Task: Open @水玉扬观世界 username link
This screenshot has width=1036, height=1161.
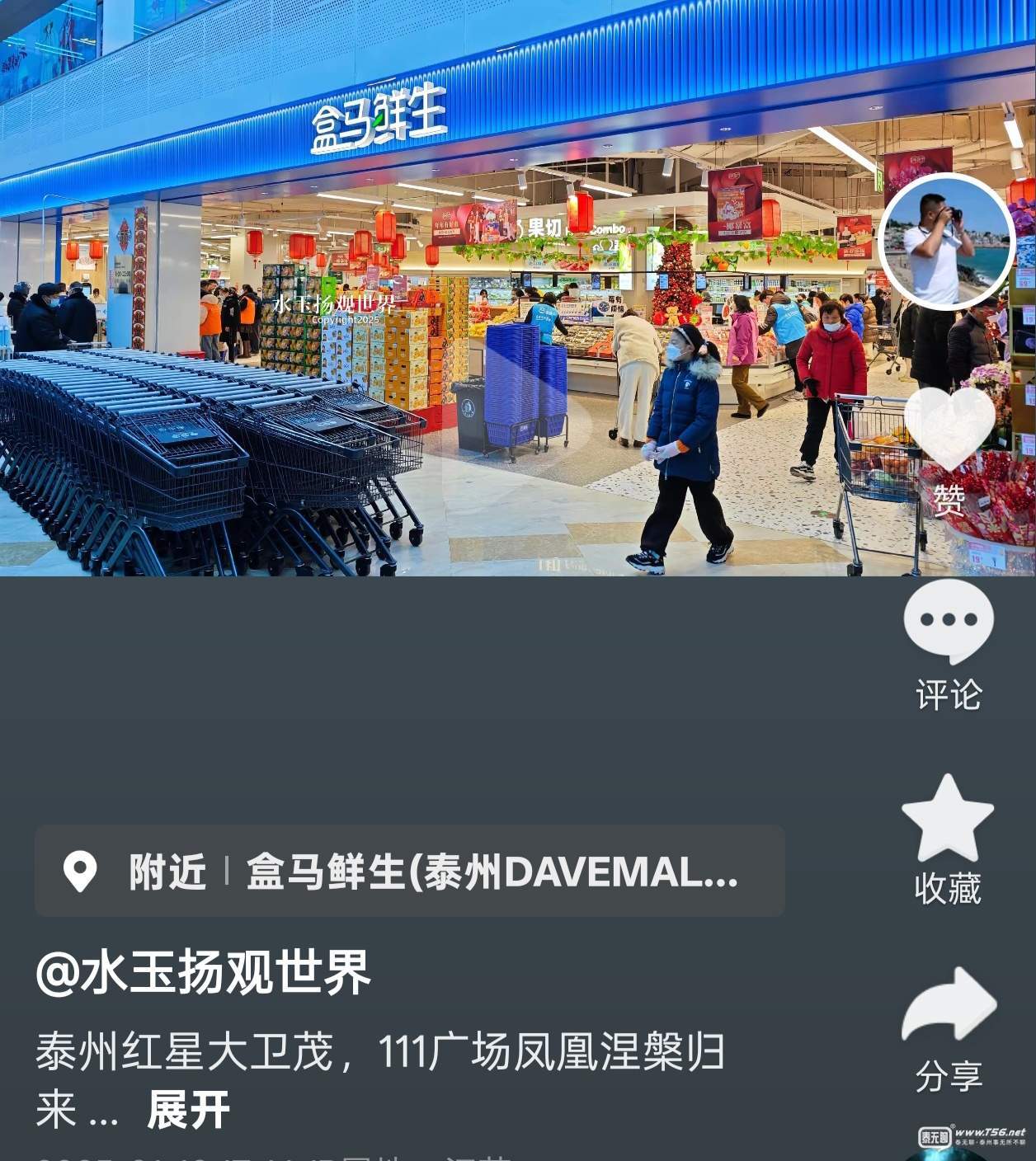Action: point(204,972)
